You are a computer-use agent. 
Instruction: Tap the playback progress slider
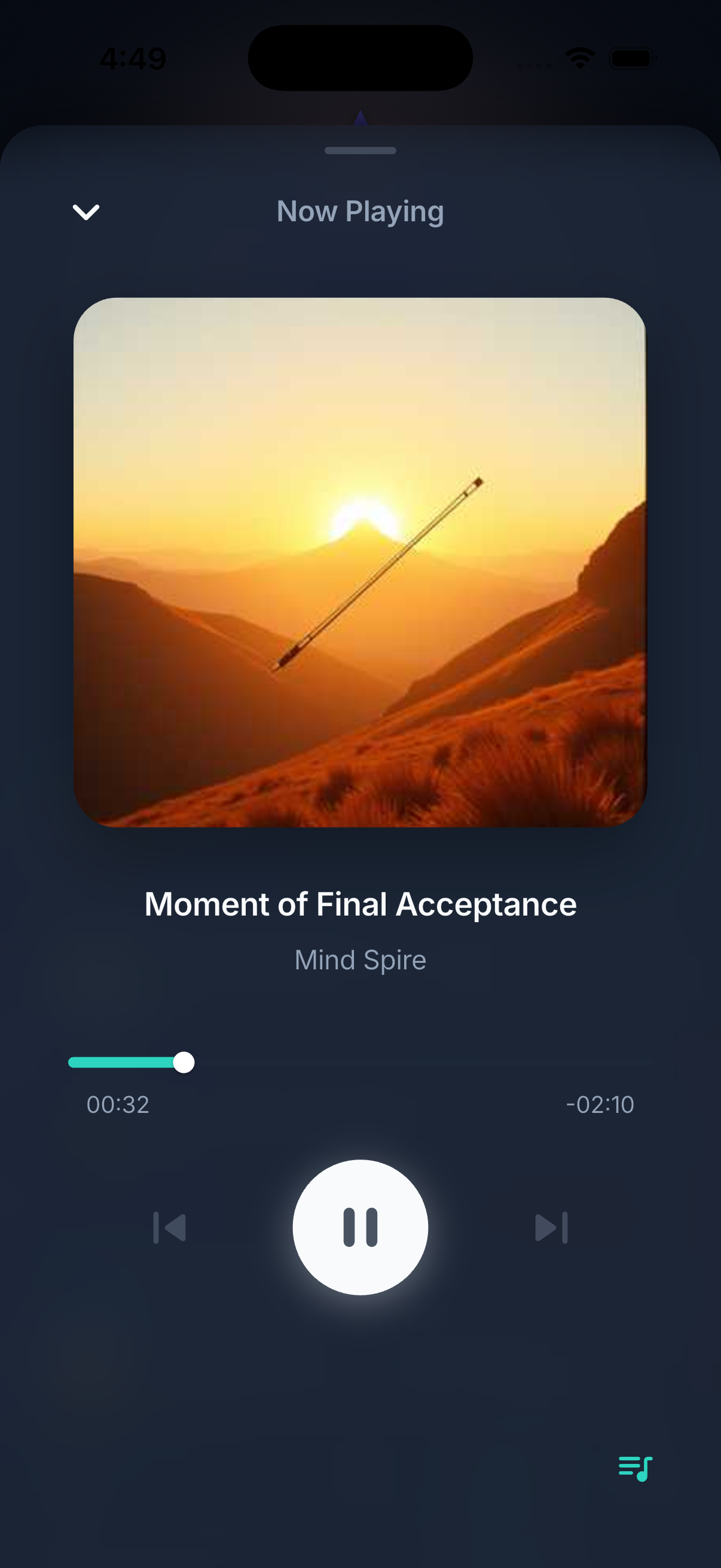[360, 1062]
